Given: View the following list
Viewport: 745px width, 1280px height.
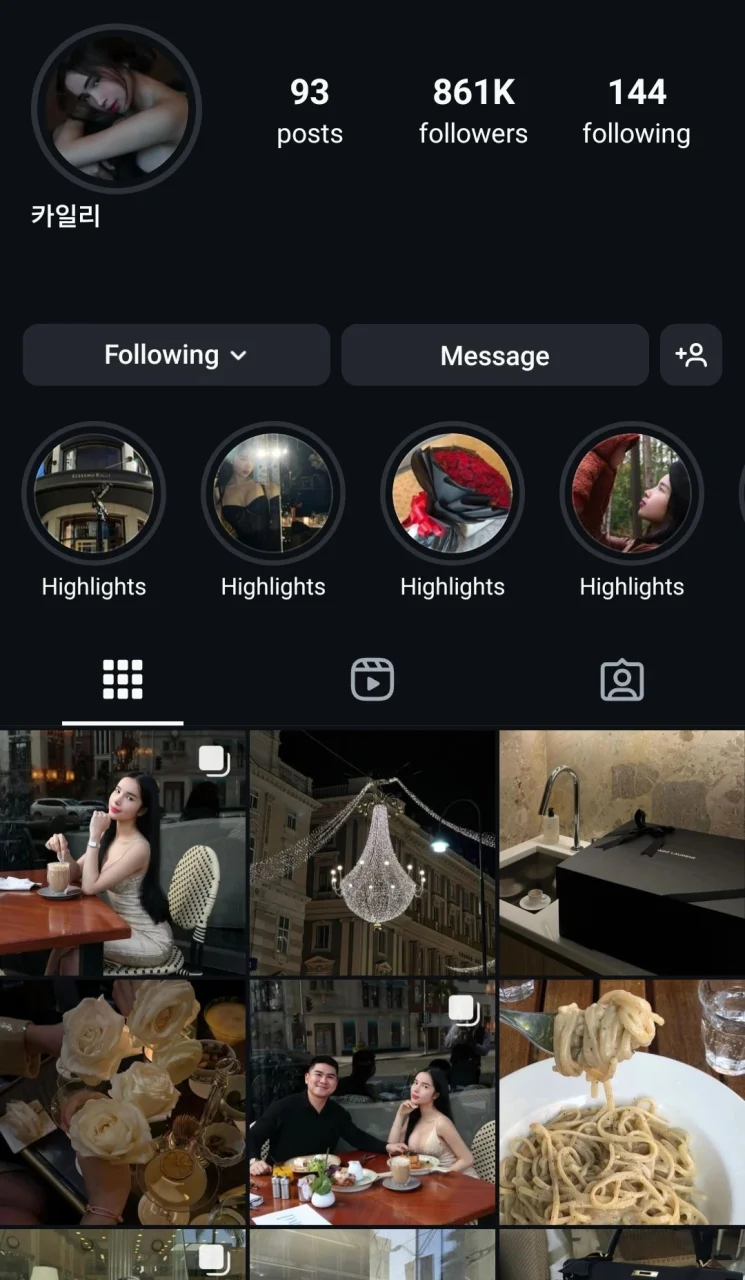Looking at the screenshot, I should tap(636, 111).
